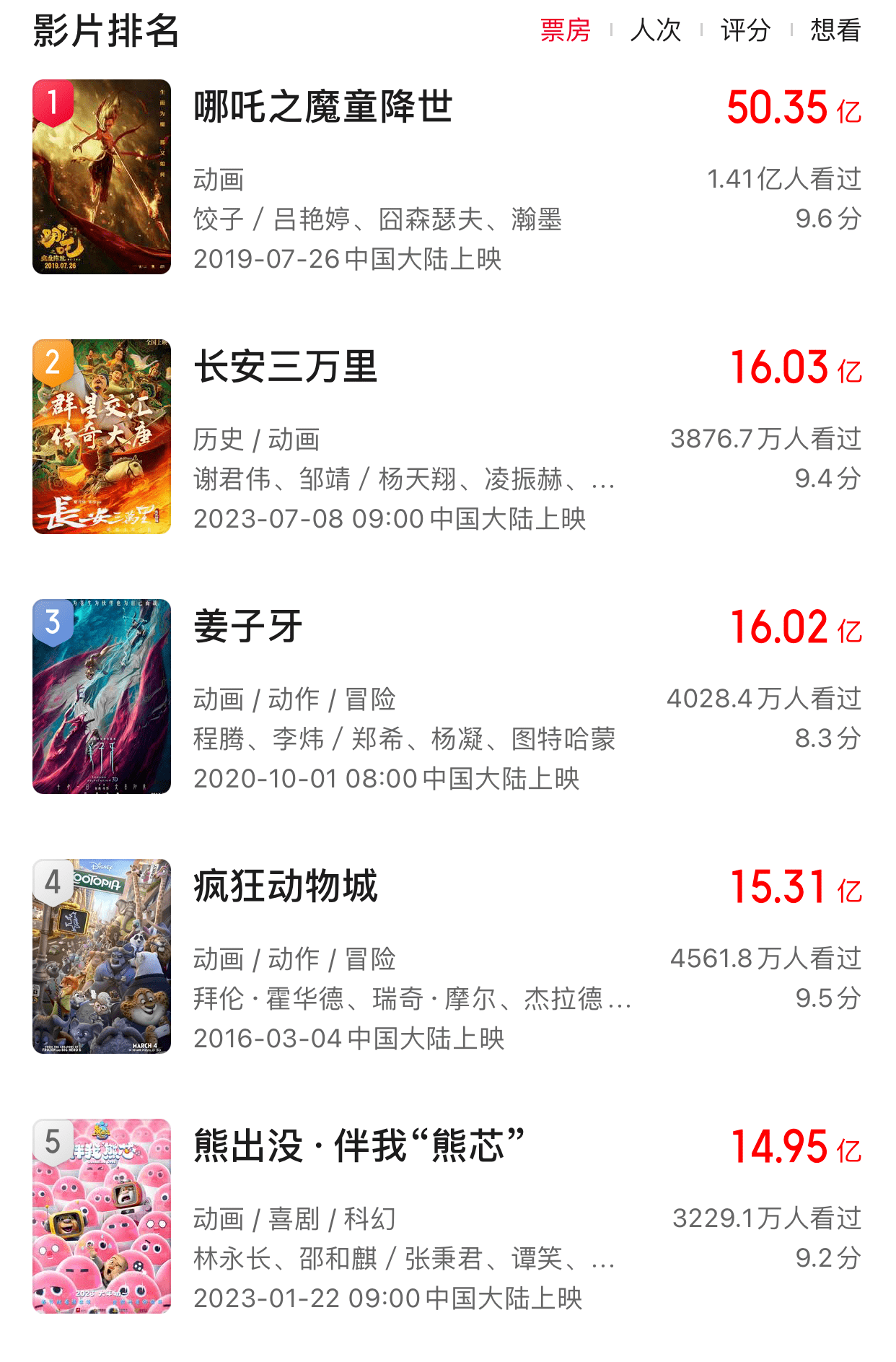
Task: Switch to the 票房 sorting tab
Action: pos(565,30)
